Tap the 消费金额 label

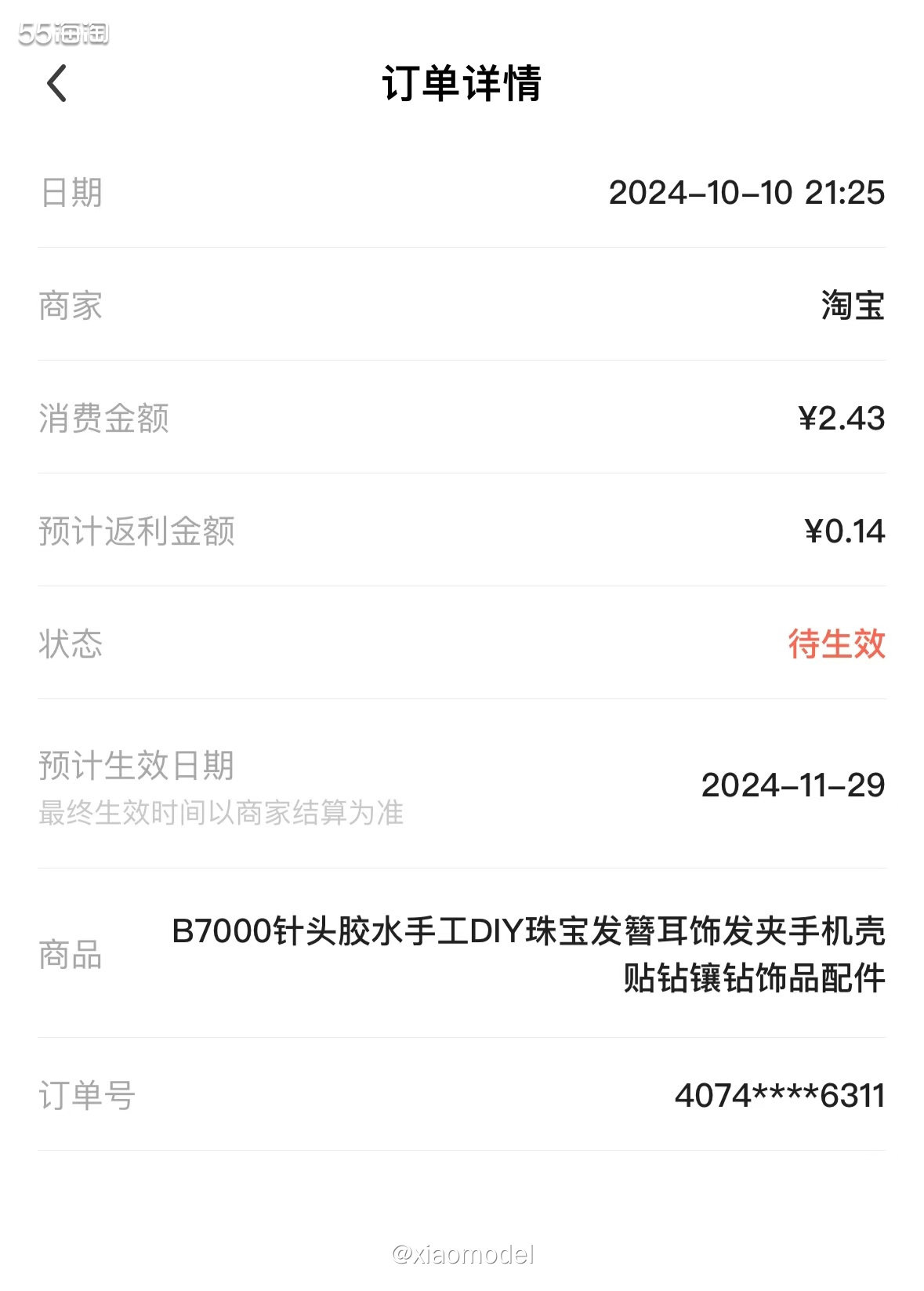107,419
